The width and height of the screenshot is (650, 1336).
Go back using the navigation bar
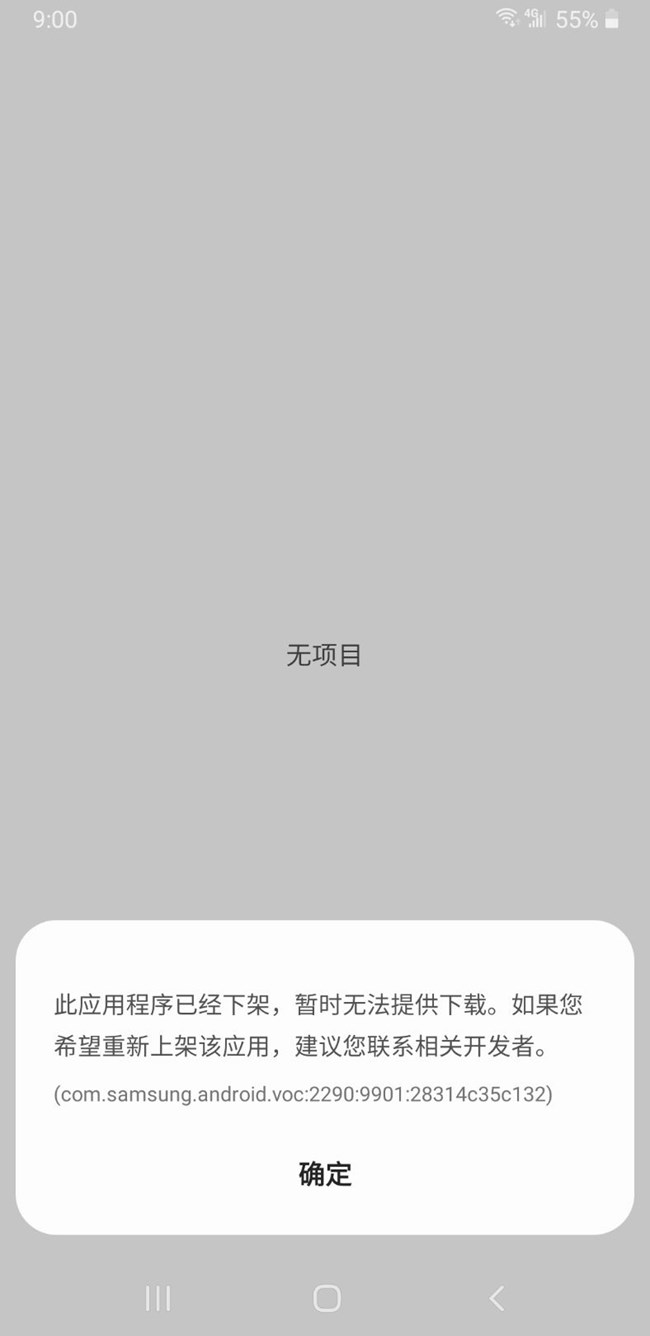pos(496,1298)
